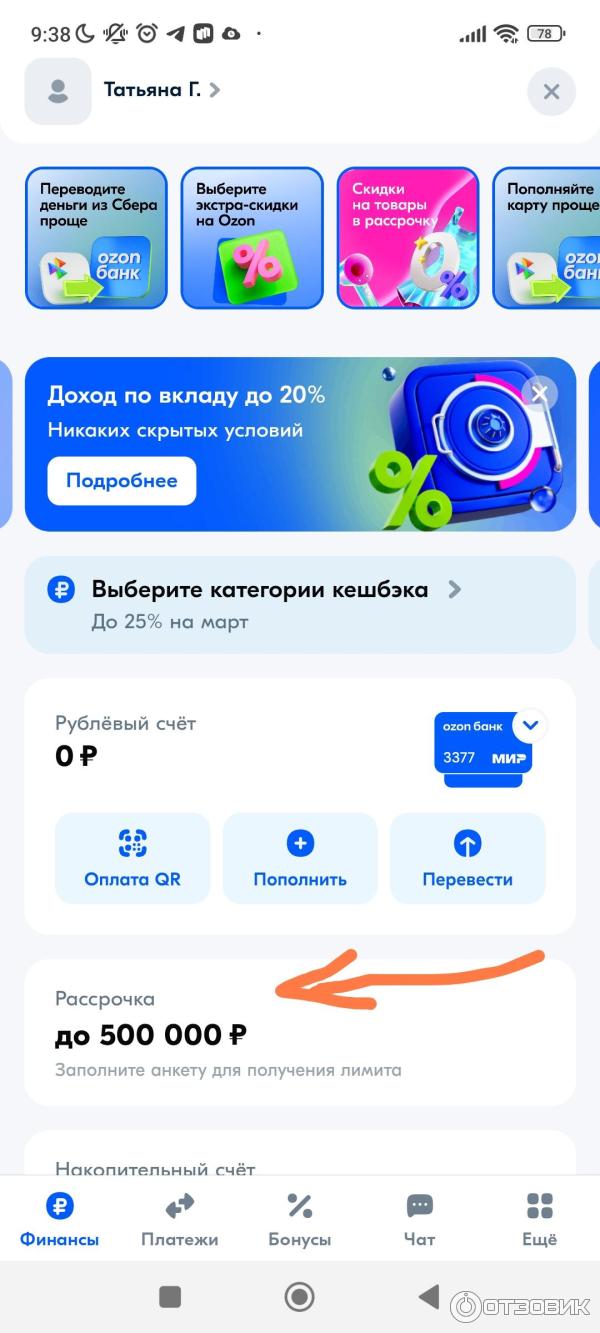Tap Пополнить to top up account
Screen dimensions: 600x1333
300,858
